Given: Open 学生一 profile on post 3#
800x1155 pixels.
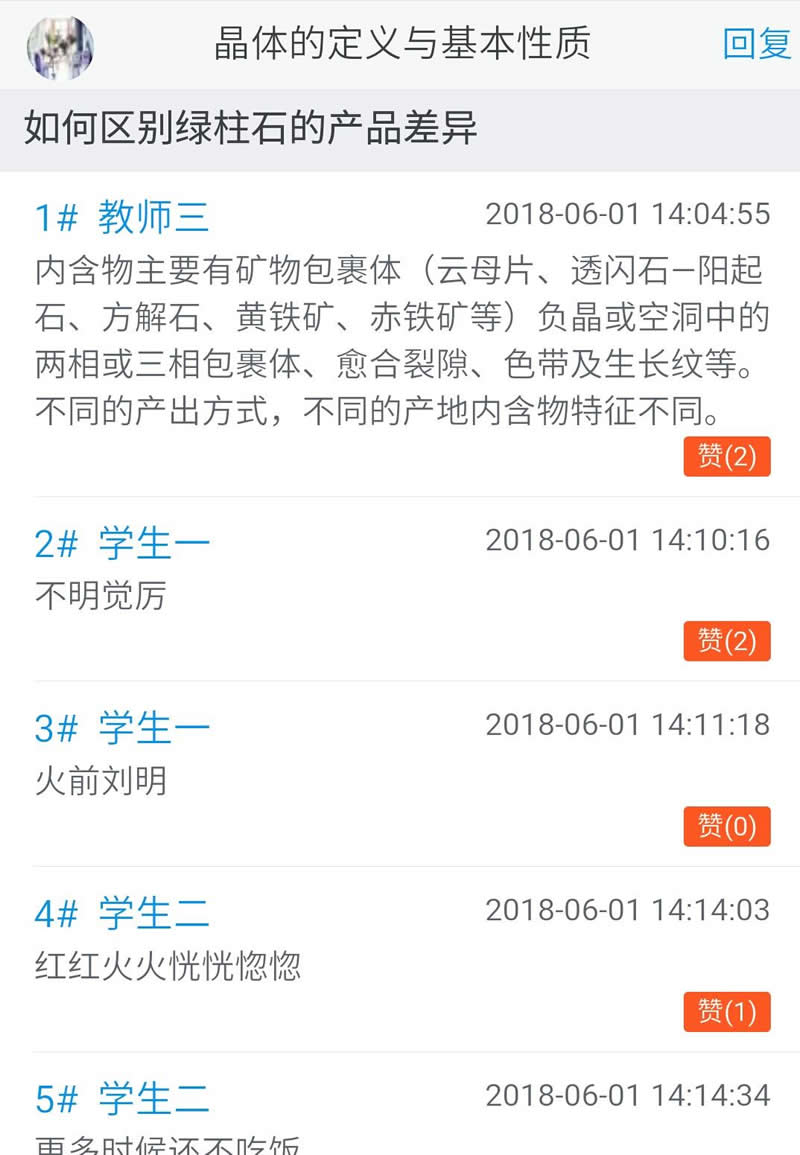Looking at the screenshot, I should [x=153, y=728].
